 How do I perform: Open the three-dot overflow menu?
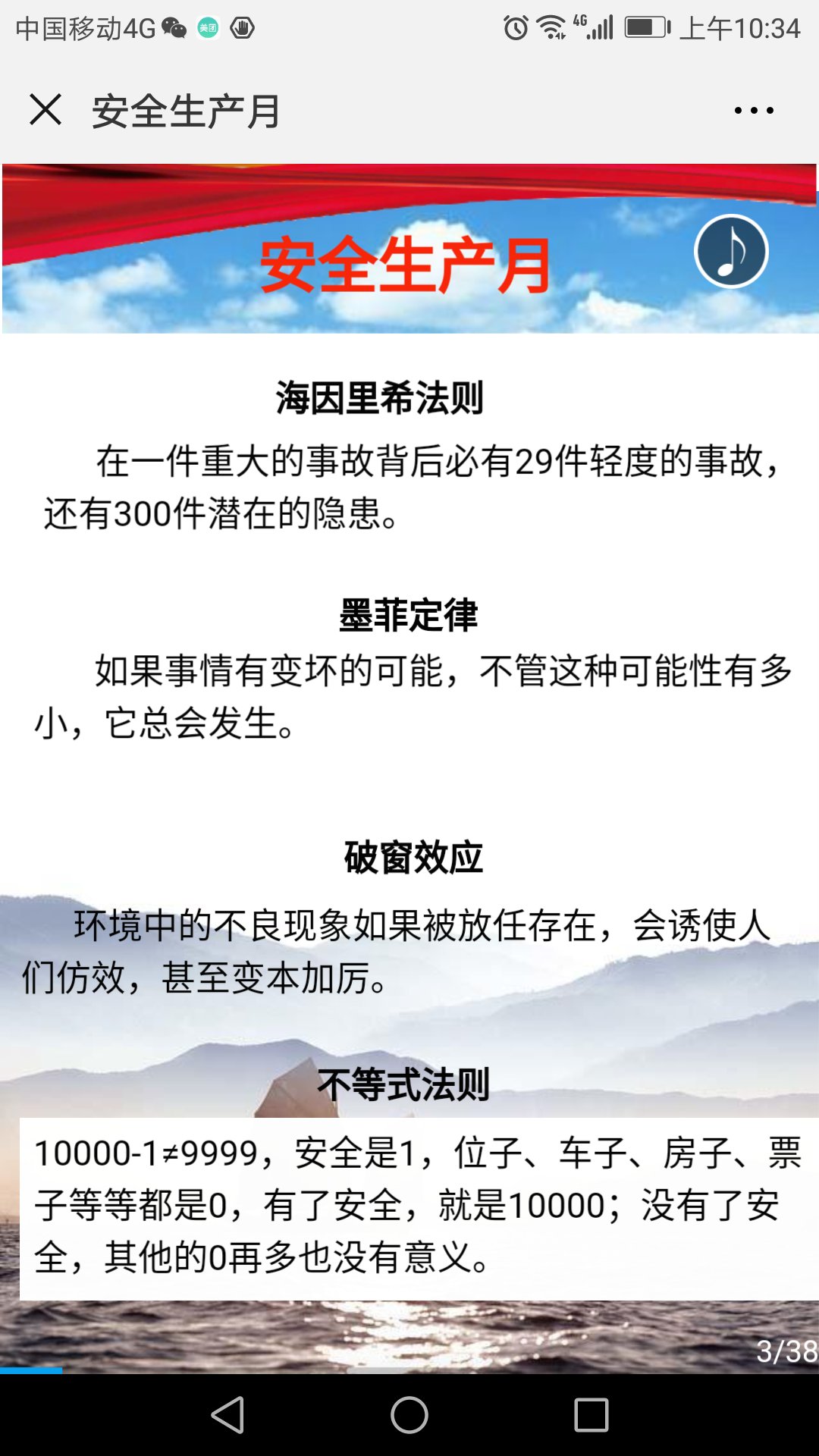click(x=754, y=111)
